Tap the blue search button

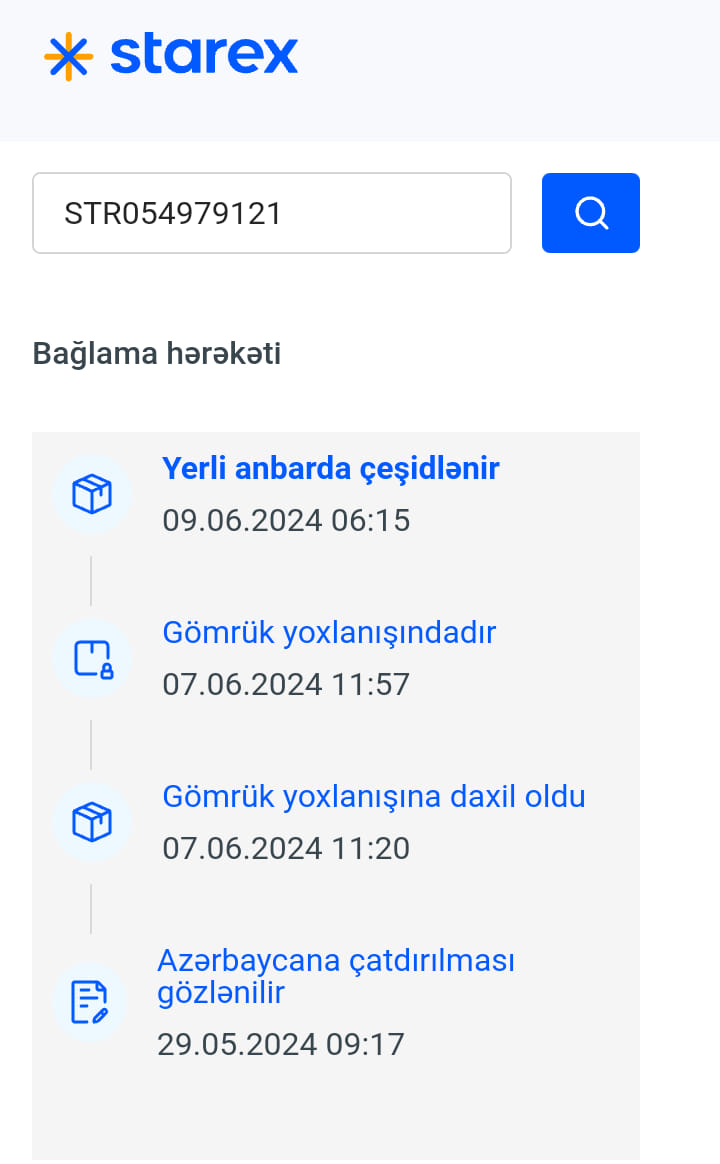[x=591, y=213]
